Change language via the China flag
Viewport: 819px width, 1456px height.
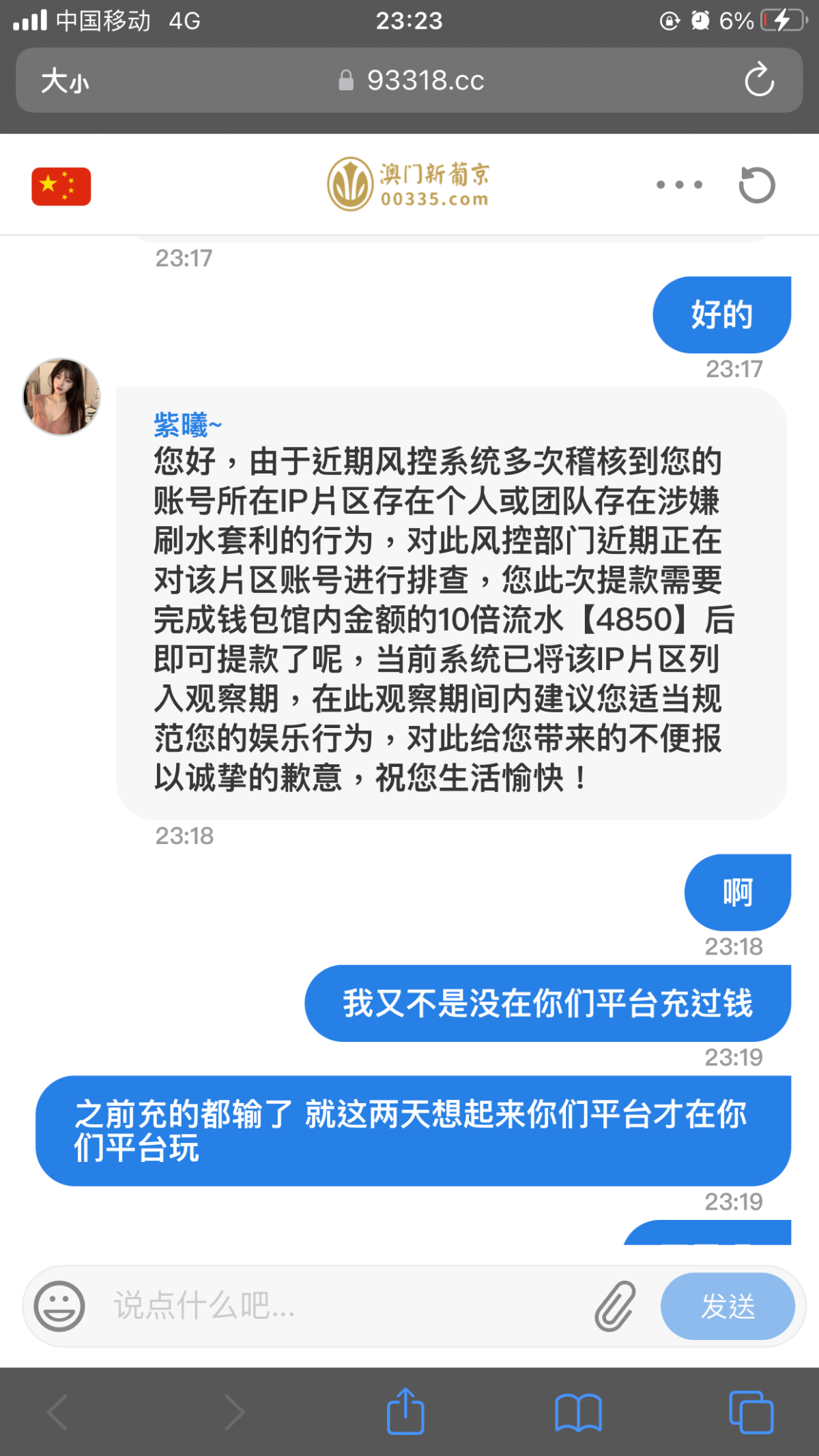[61, 186]
